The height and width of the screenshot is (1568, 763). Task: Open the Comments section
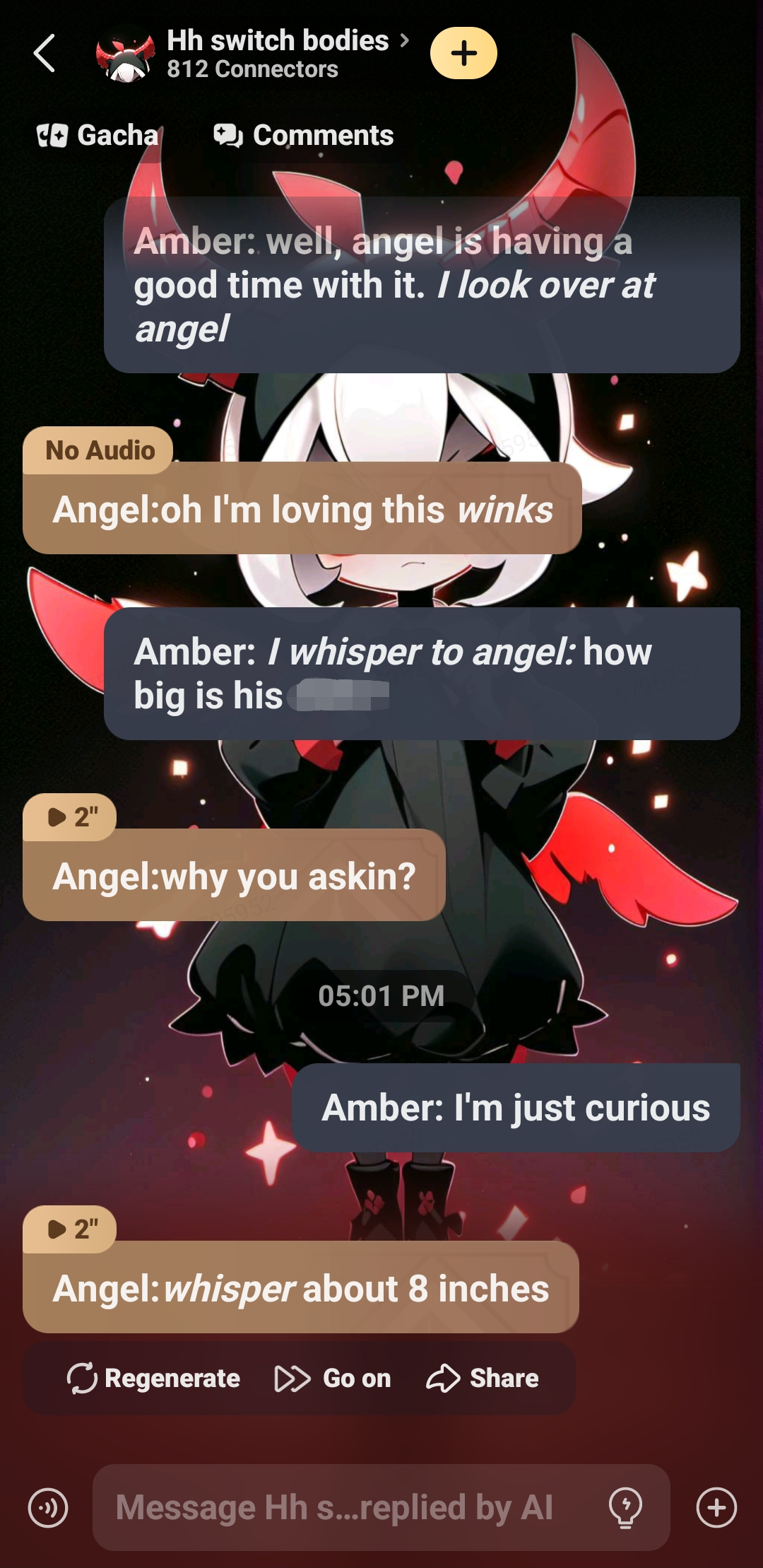tap(304, 135)
